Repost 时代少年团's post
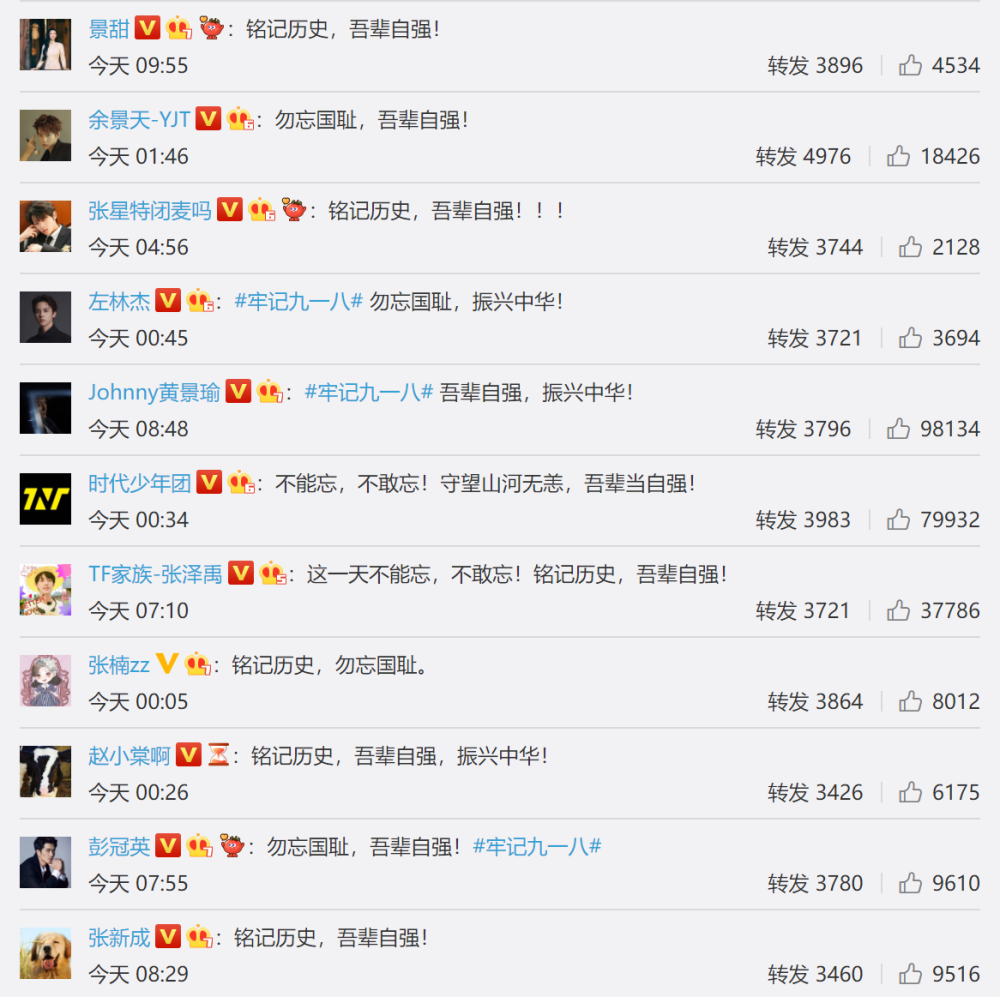The image size is (1000, 997). 803,521
